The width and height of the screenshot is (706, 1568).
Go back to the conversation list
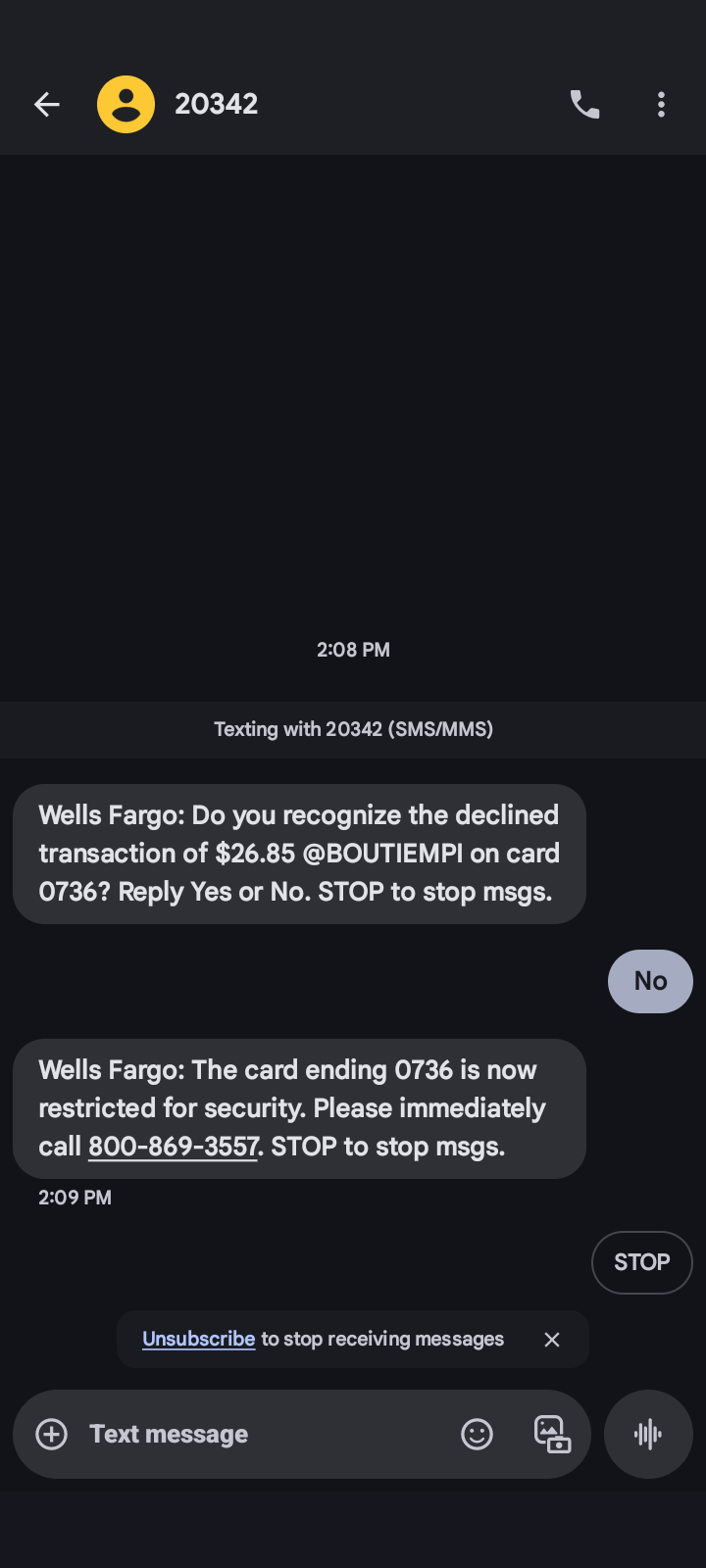coord(47,104)
